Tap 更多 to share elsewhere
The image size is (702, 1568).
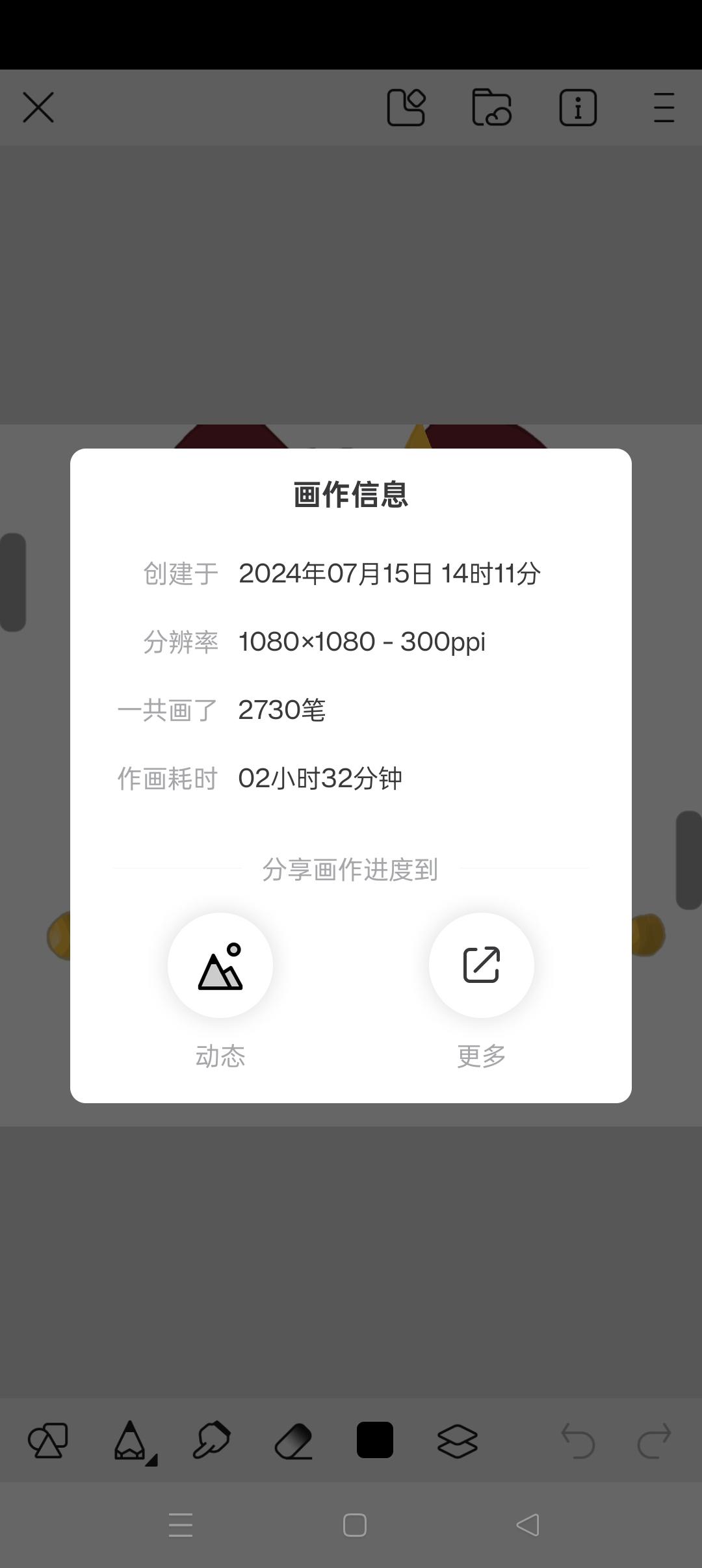(x=482, y=965)
